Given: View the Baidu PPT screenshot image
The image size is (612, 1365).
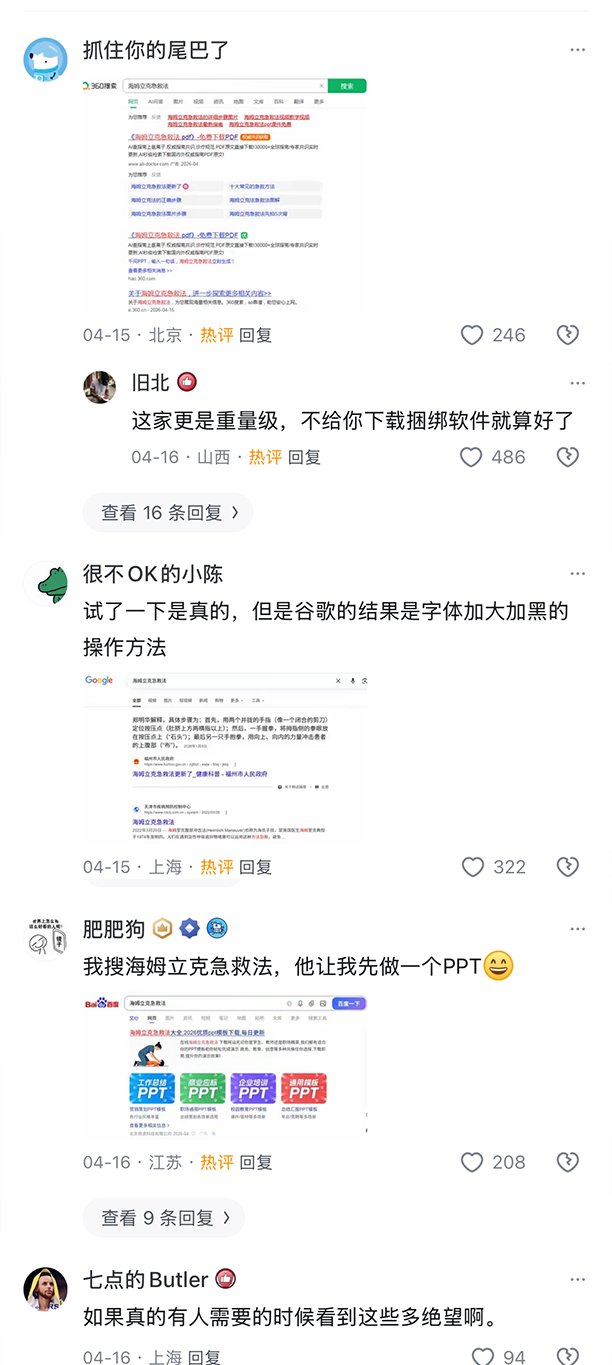Looking at the screenshot, I should pos(224,1064).
